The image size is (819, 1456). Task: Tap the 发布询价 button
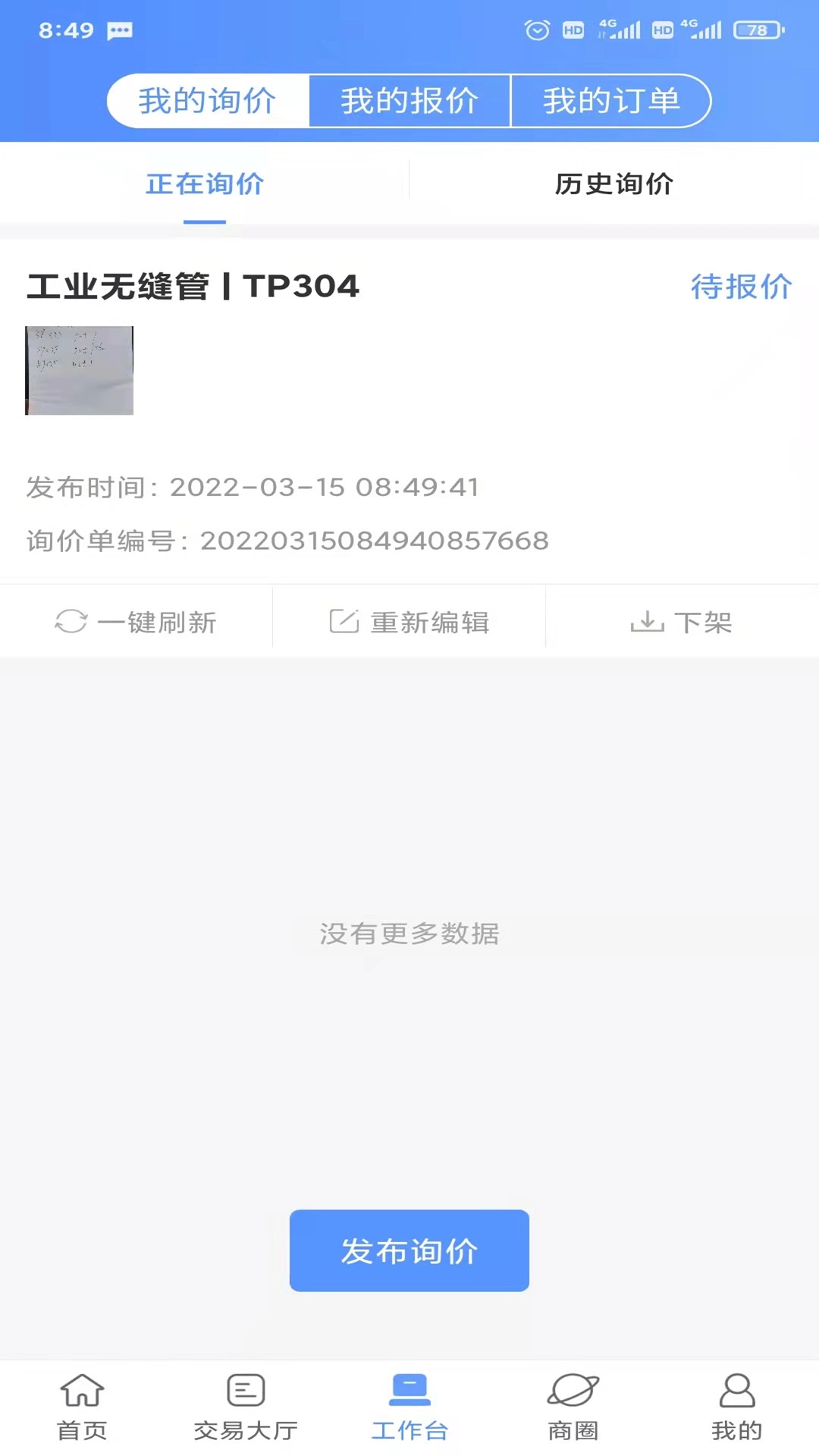[409, 1250]
